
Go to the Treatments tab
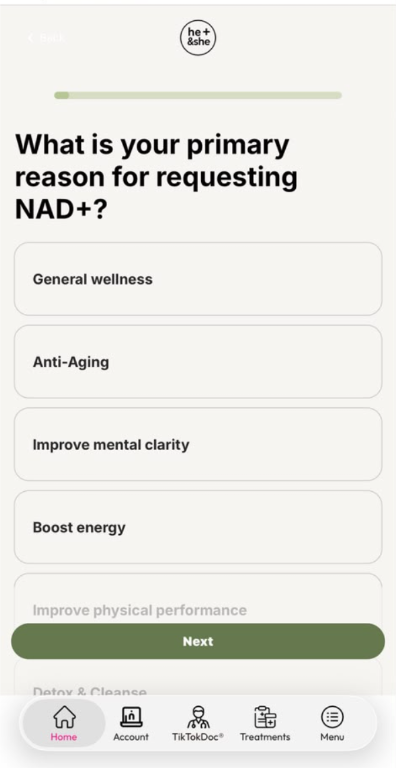click(265, 723)
